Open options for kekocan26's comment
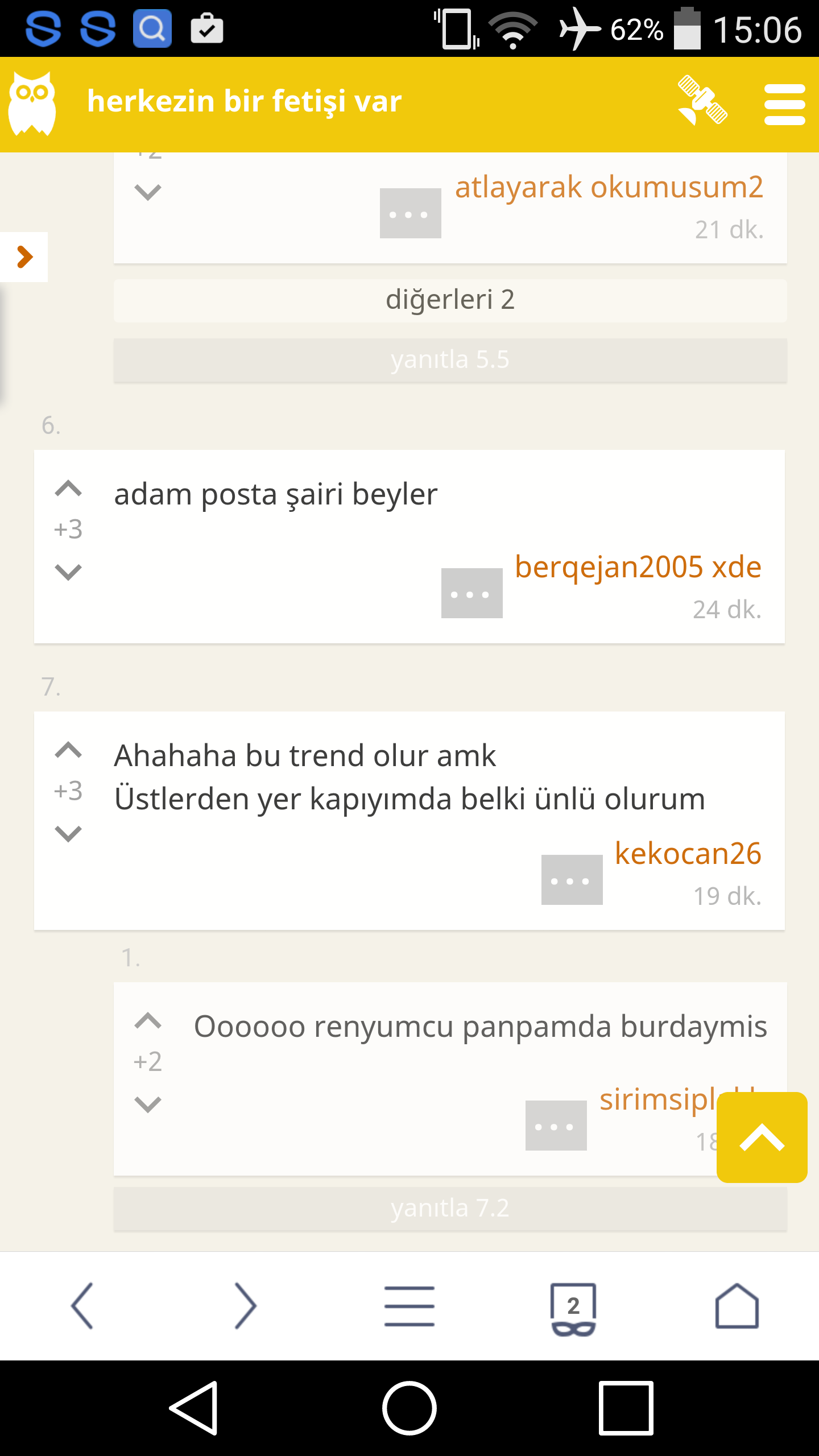819x1456 pixels. (x=572, y=880)
